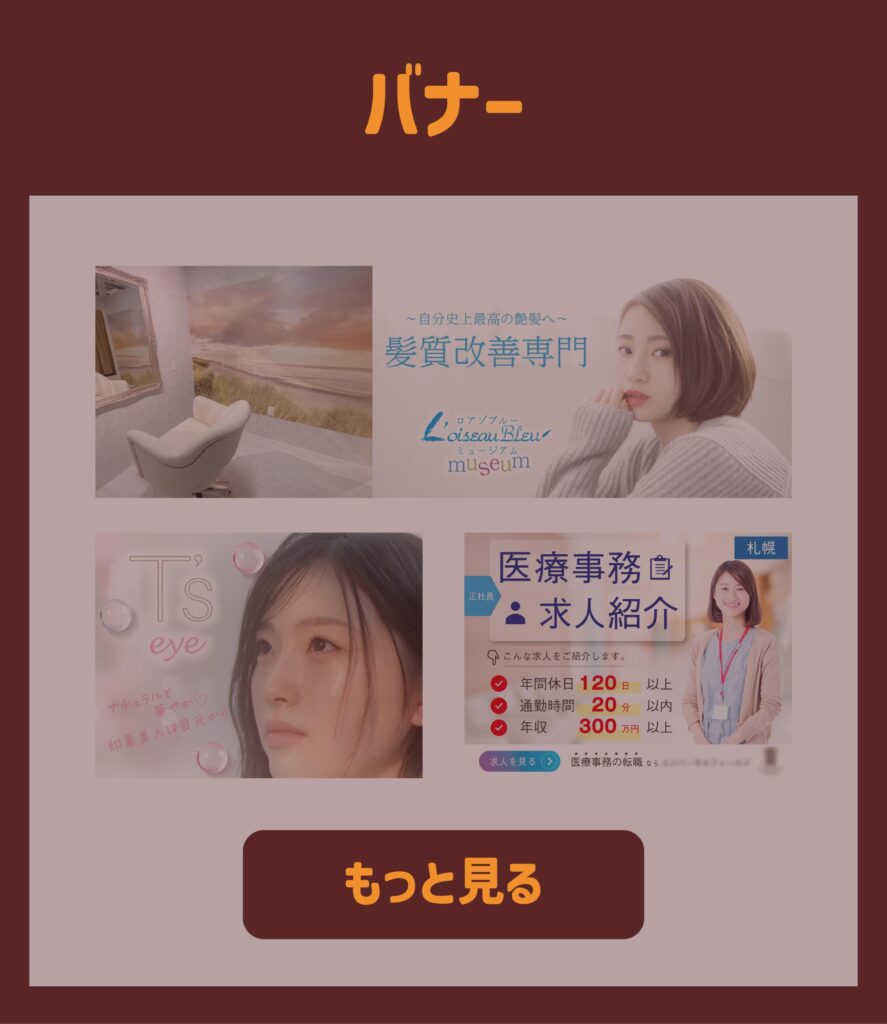Open the T's eye banner
Screen dimensions: 887x1024
258,655
